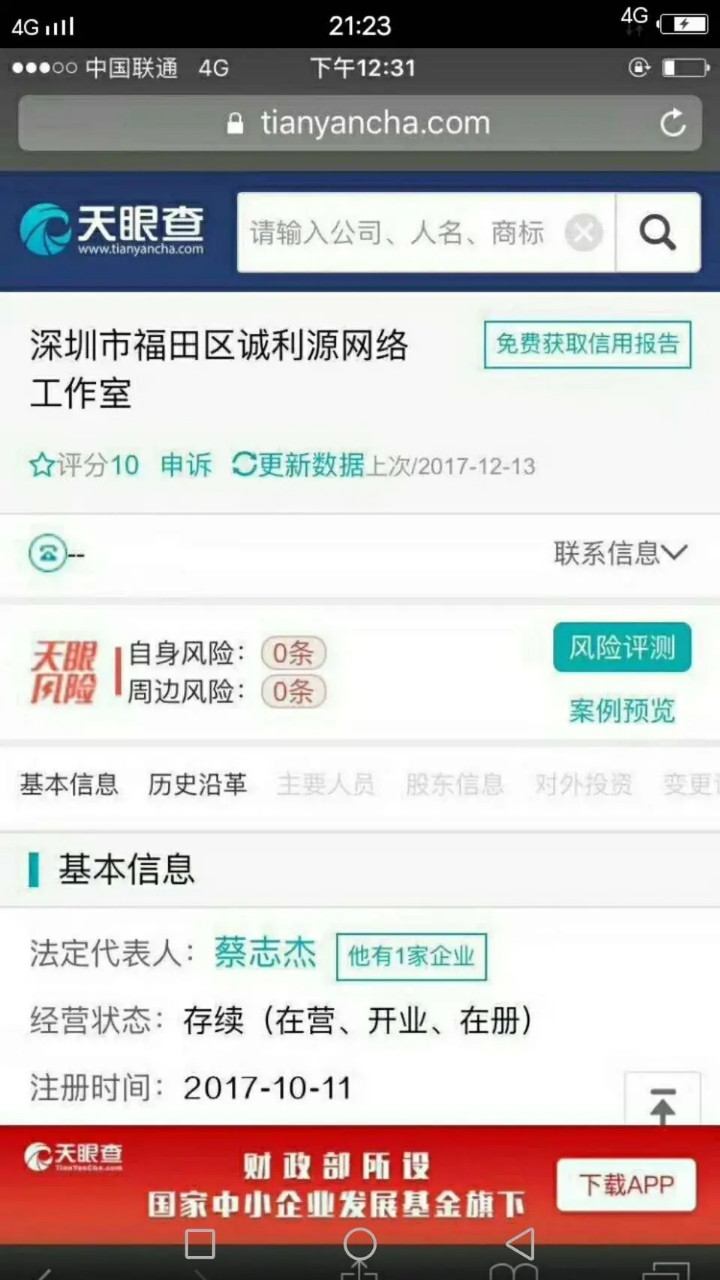Switch to the 历史沿革 tab
The image size is (720, 1280).
[197, 785]
